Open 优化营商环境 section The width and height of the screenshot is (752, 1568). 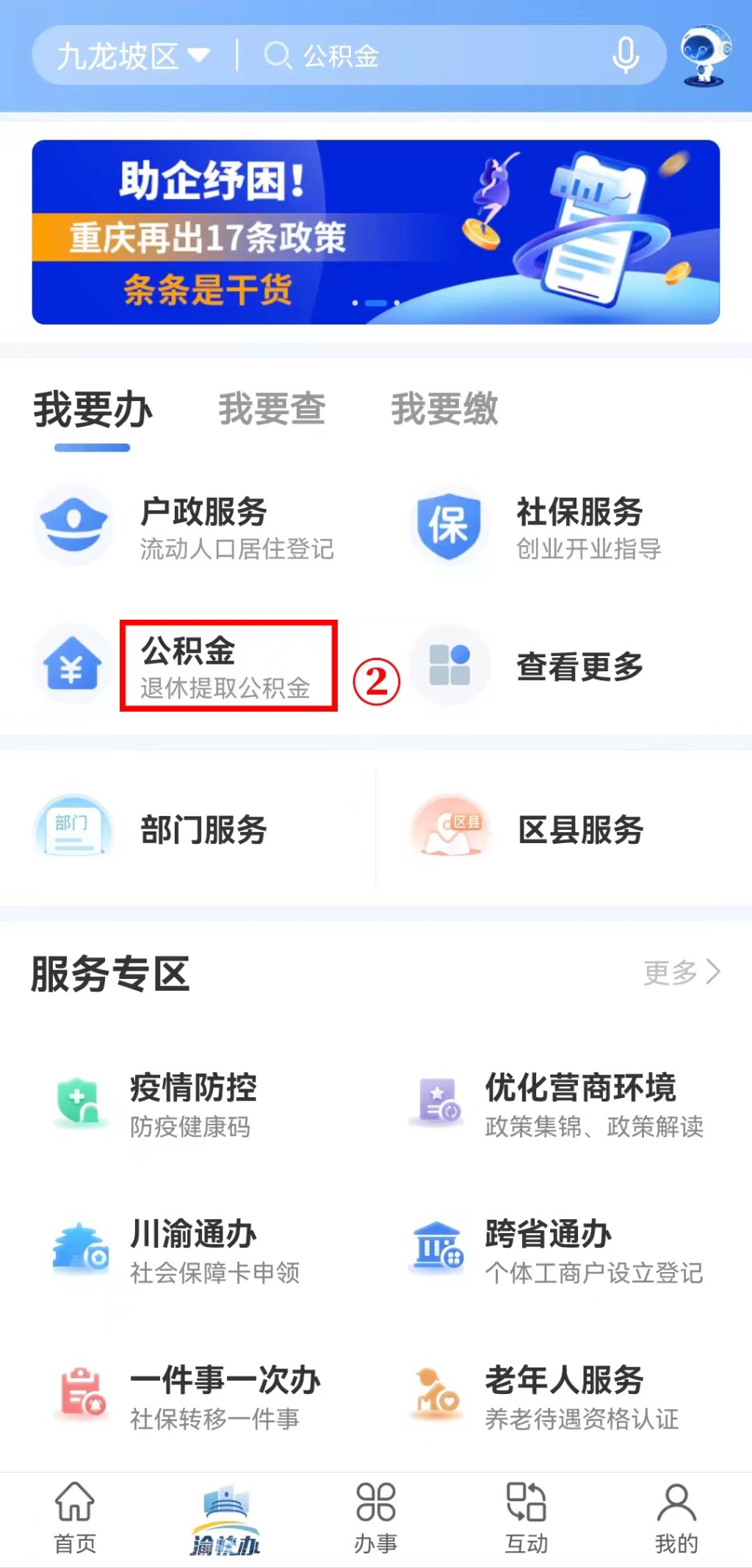[579, 1104]
